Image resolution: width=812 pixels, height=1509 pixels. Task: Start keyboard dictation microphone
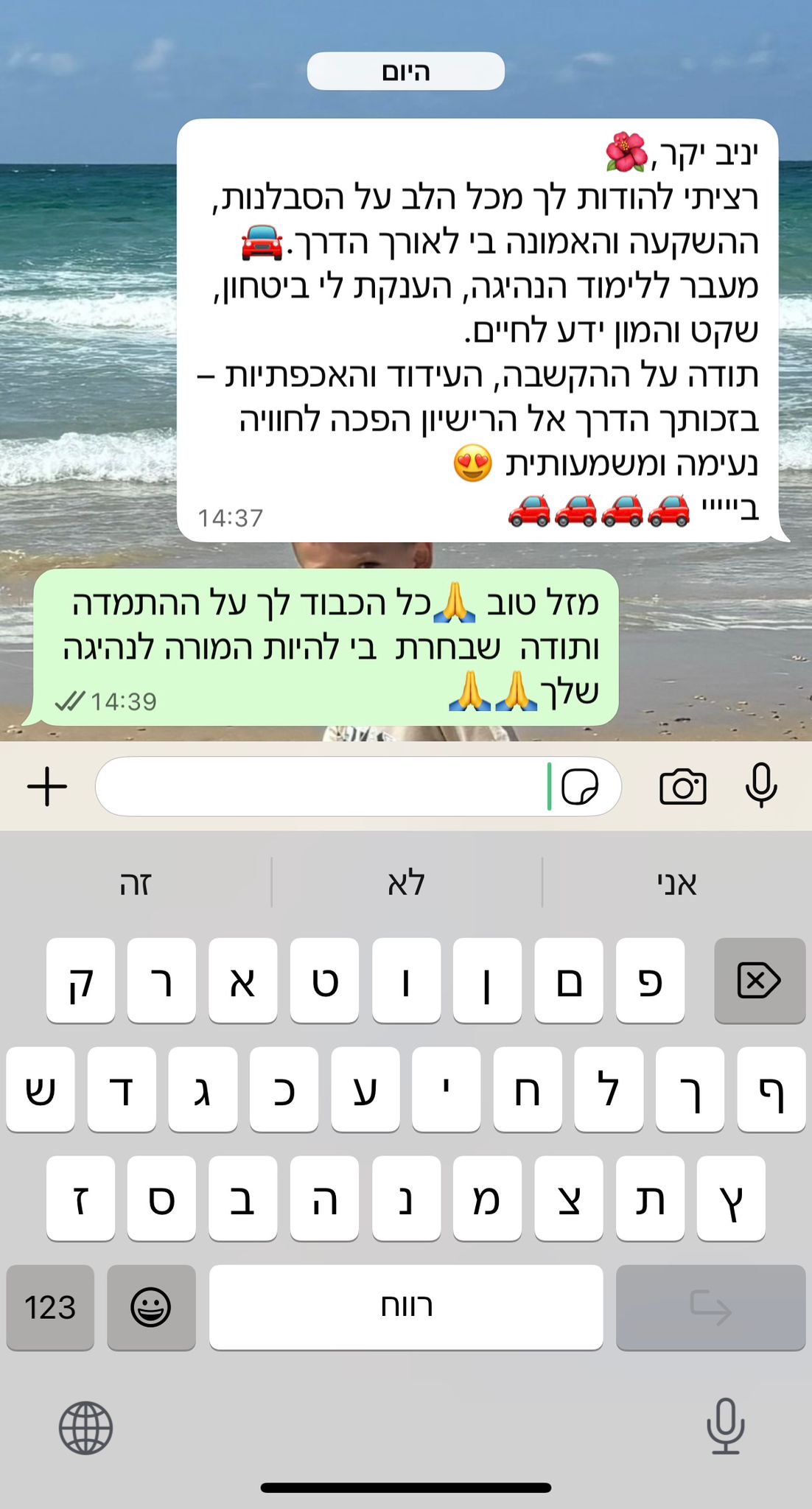[726, 1427]
